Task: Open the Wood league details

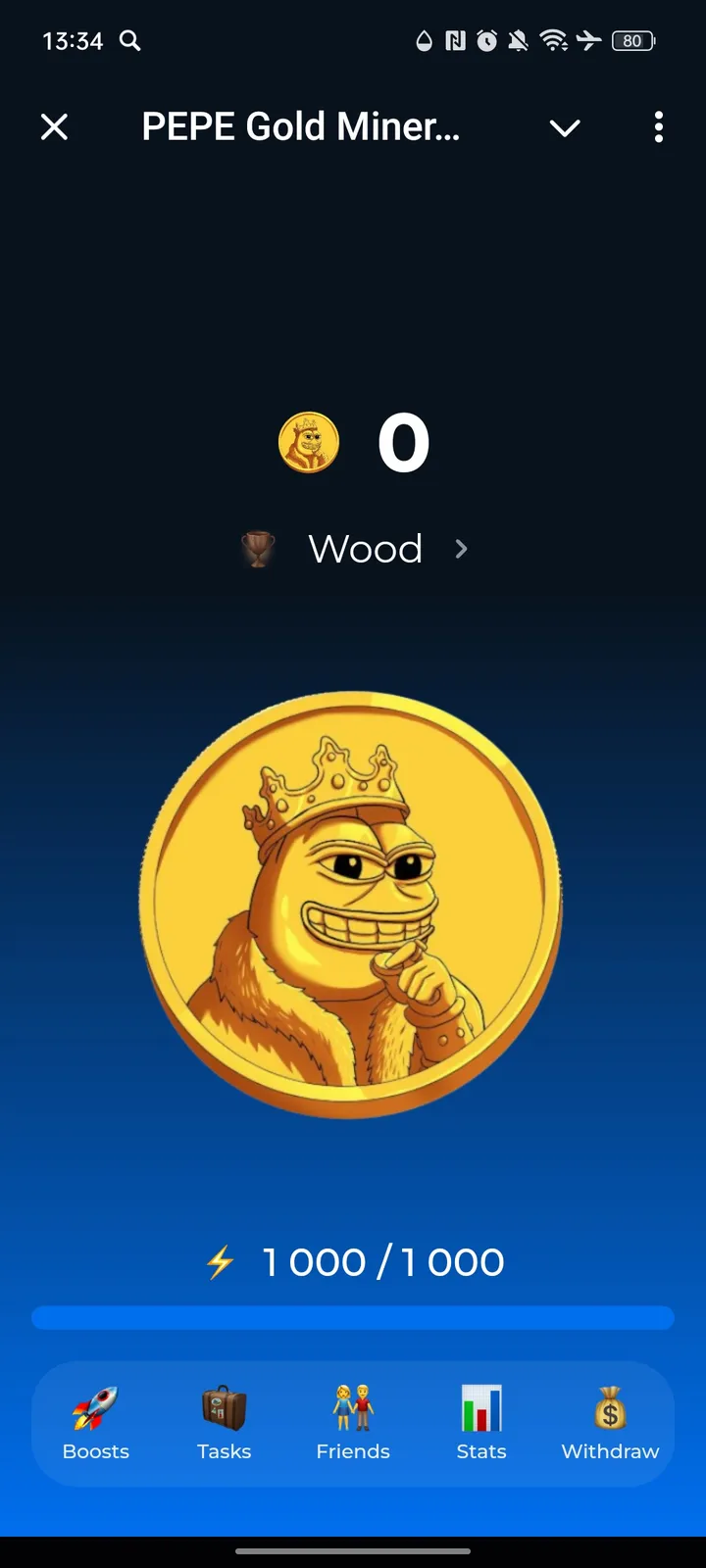Action: [x=365, y=549]
